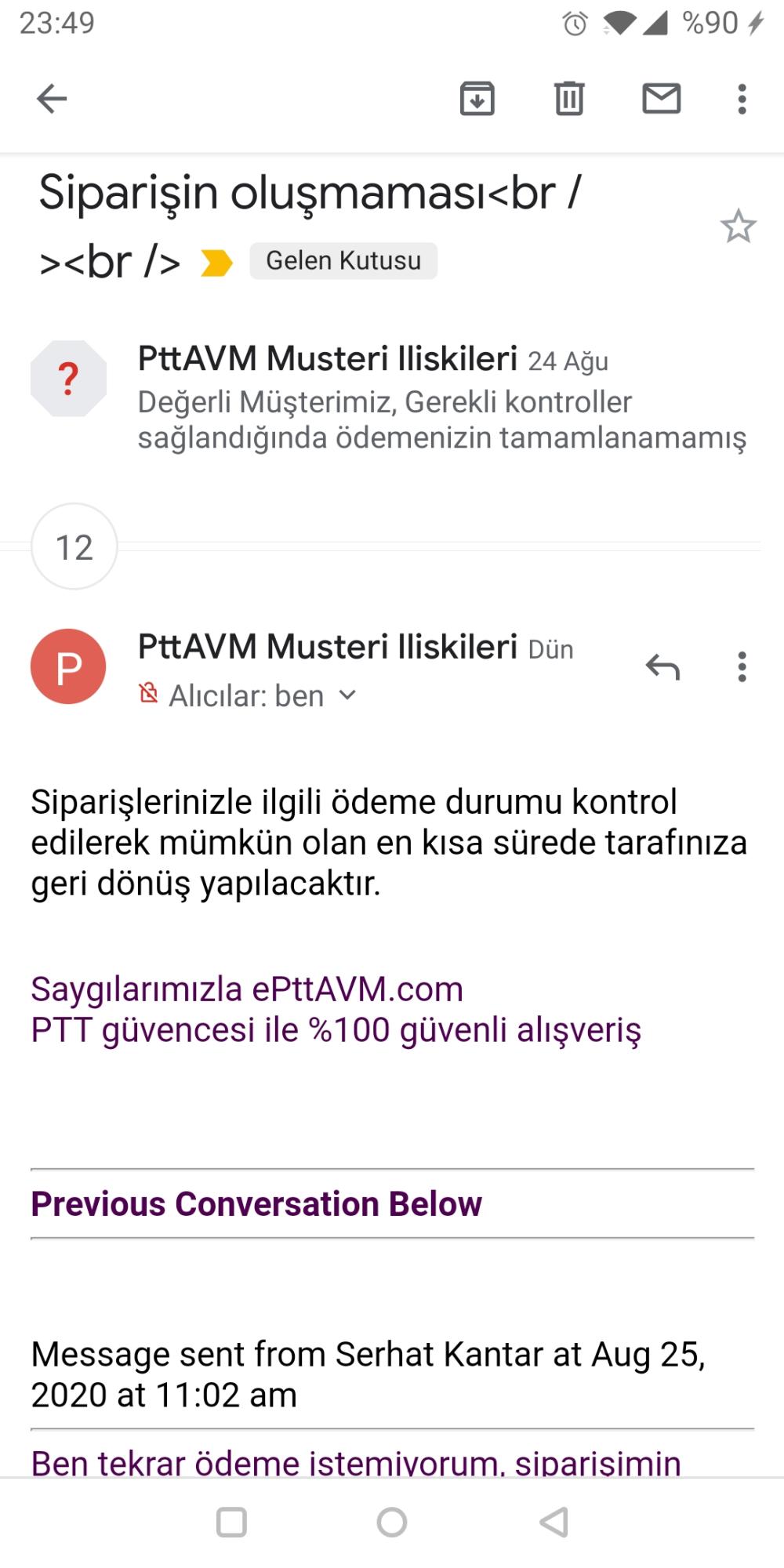This screenshot has height=1568, width=784.
Task: Star this conversation
Action: (x=738, y=227)
